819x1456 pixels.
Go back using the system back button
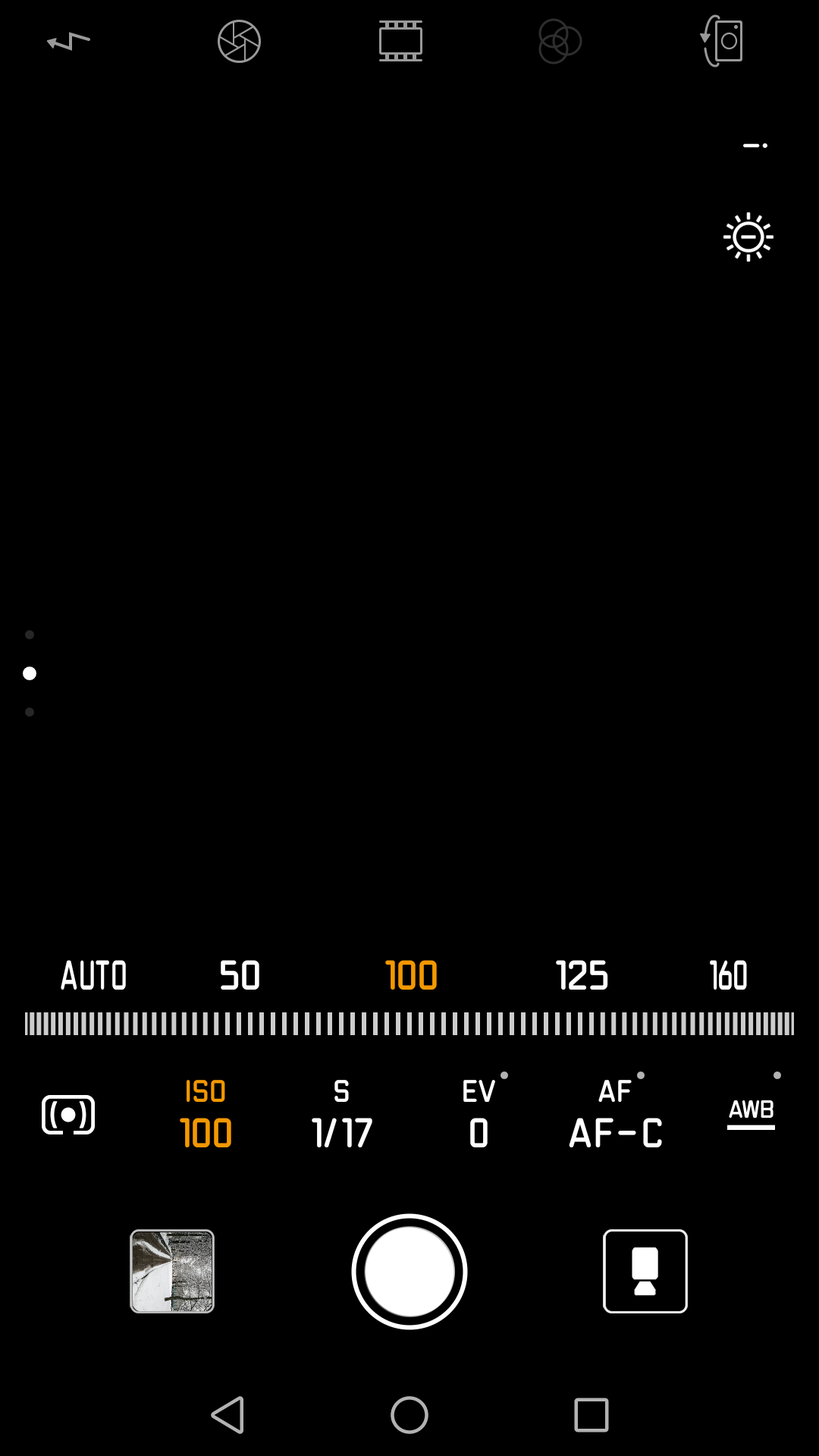point(227,1415)
